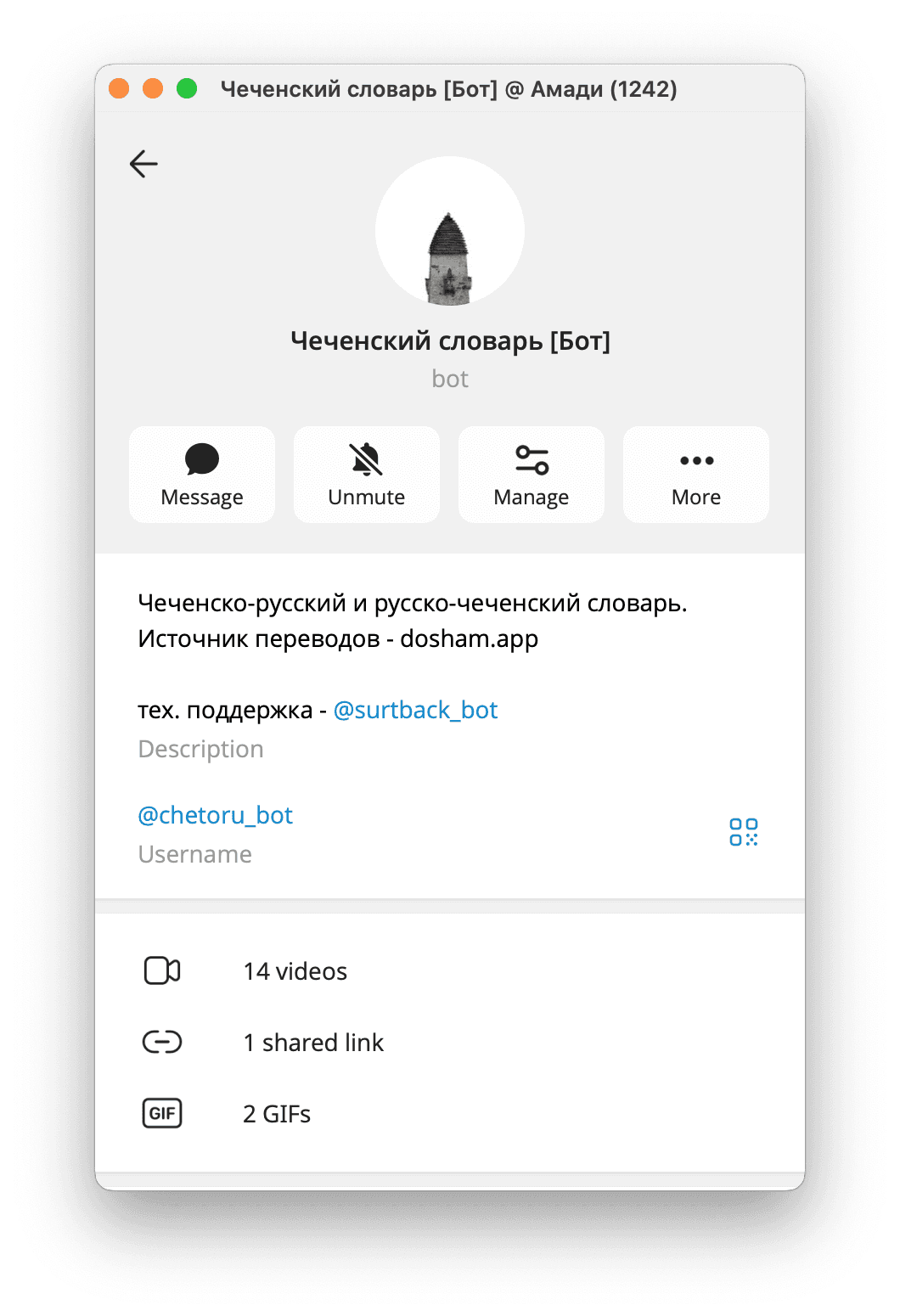Tap the @chetoru_bot username link
Viewport: 900px width, 1316px height.
click(x=215, y=815)
